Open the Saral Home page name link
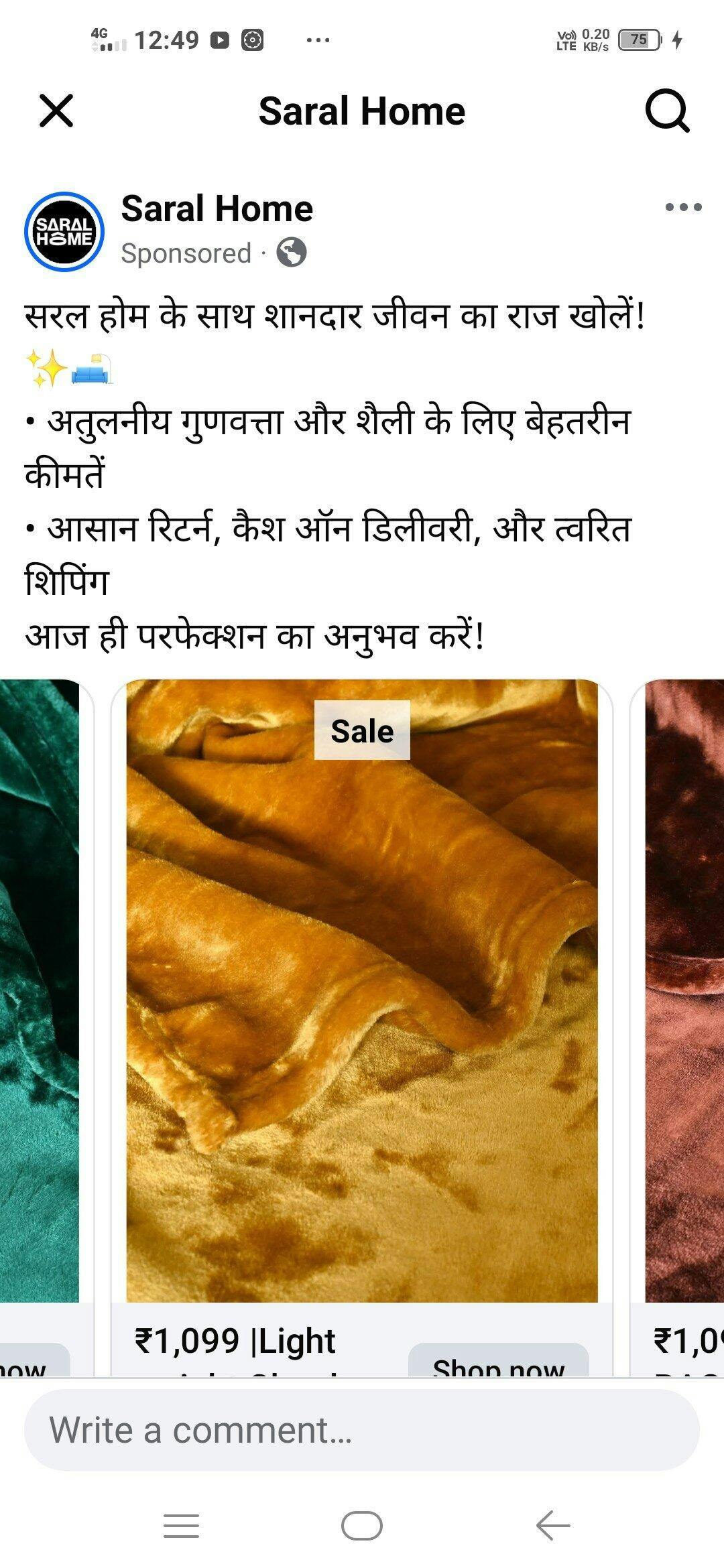 [217, 209]
